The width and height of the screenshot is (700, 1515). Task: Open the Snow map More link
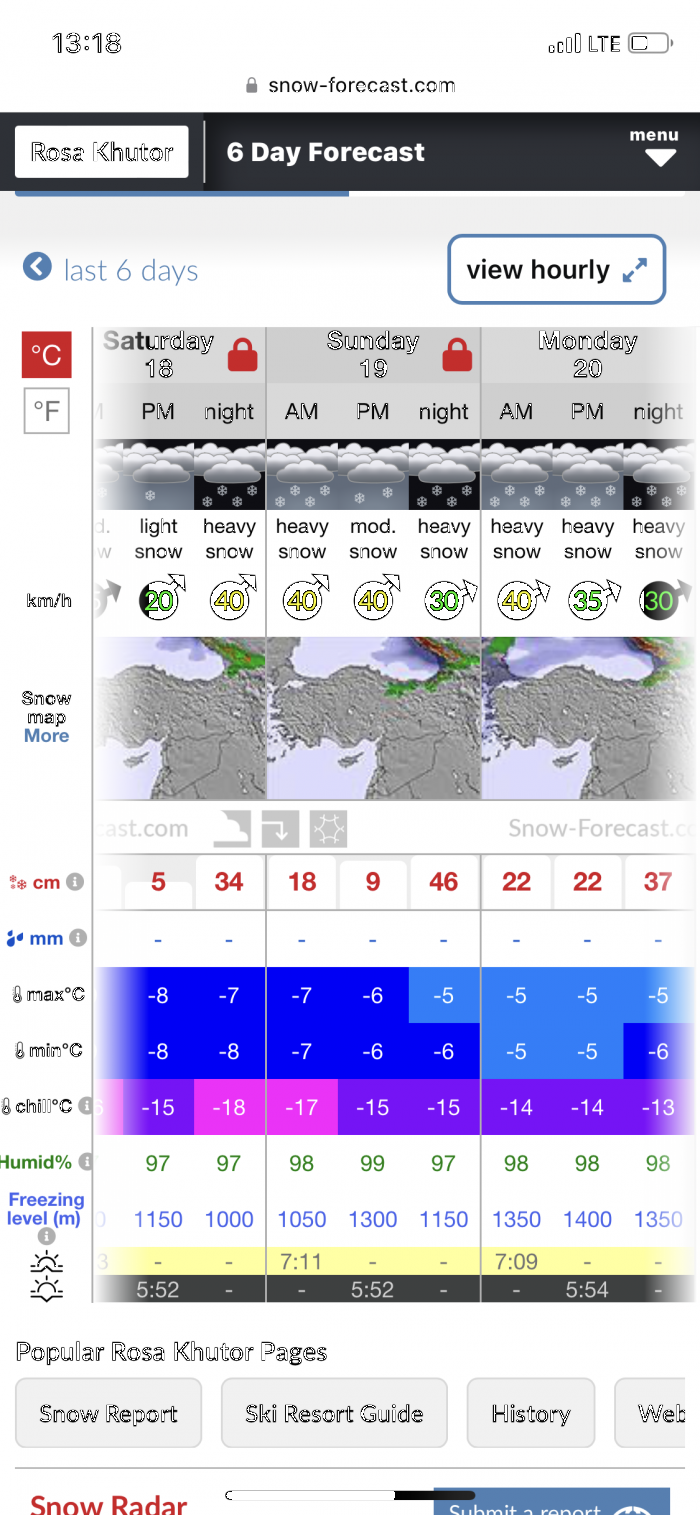47,736
